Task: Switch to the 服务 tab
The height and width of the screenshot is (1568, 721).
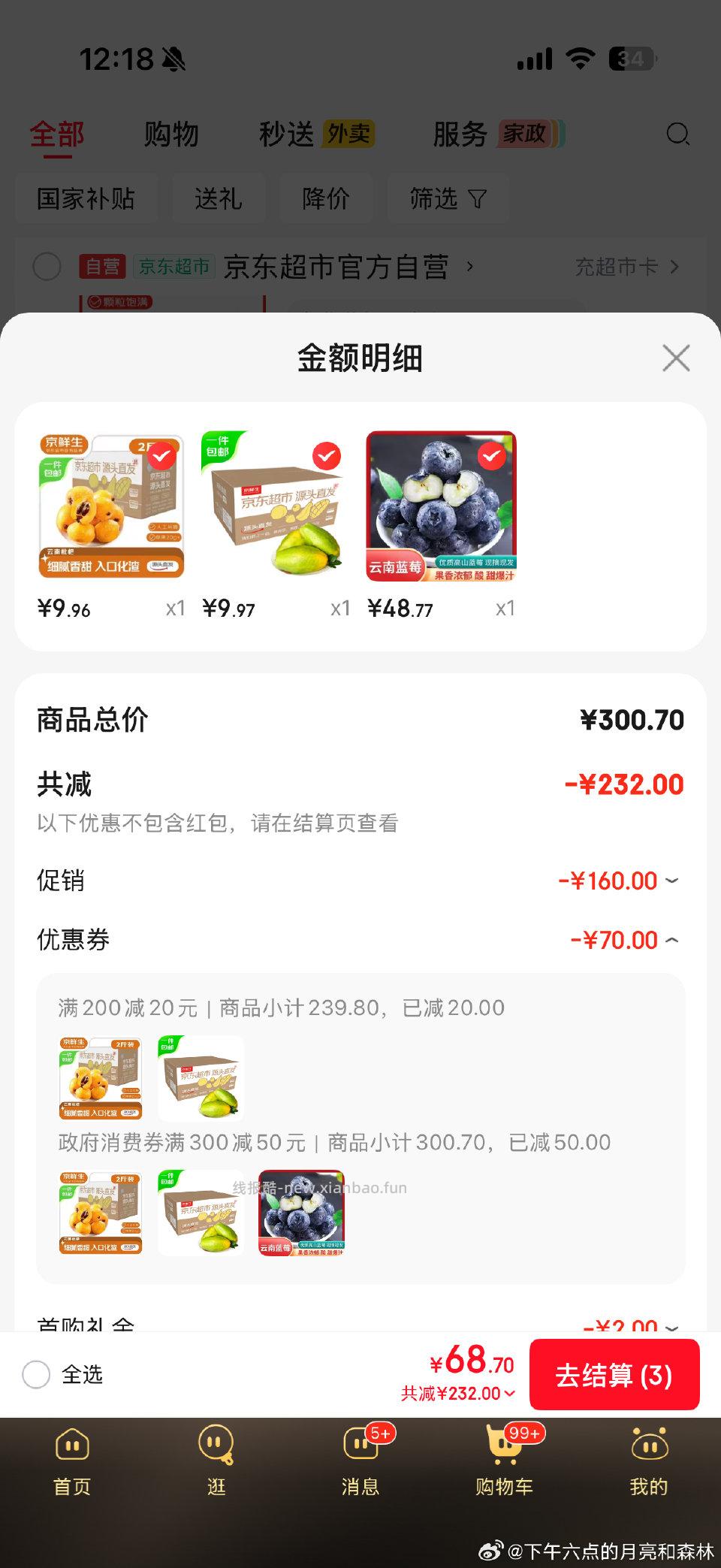Action: pyautogui.click(x=460, y=134)
